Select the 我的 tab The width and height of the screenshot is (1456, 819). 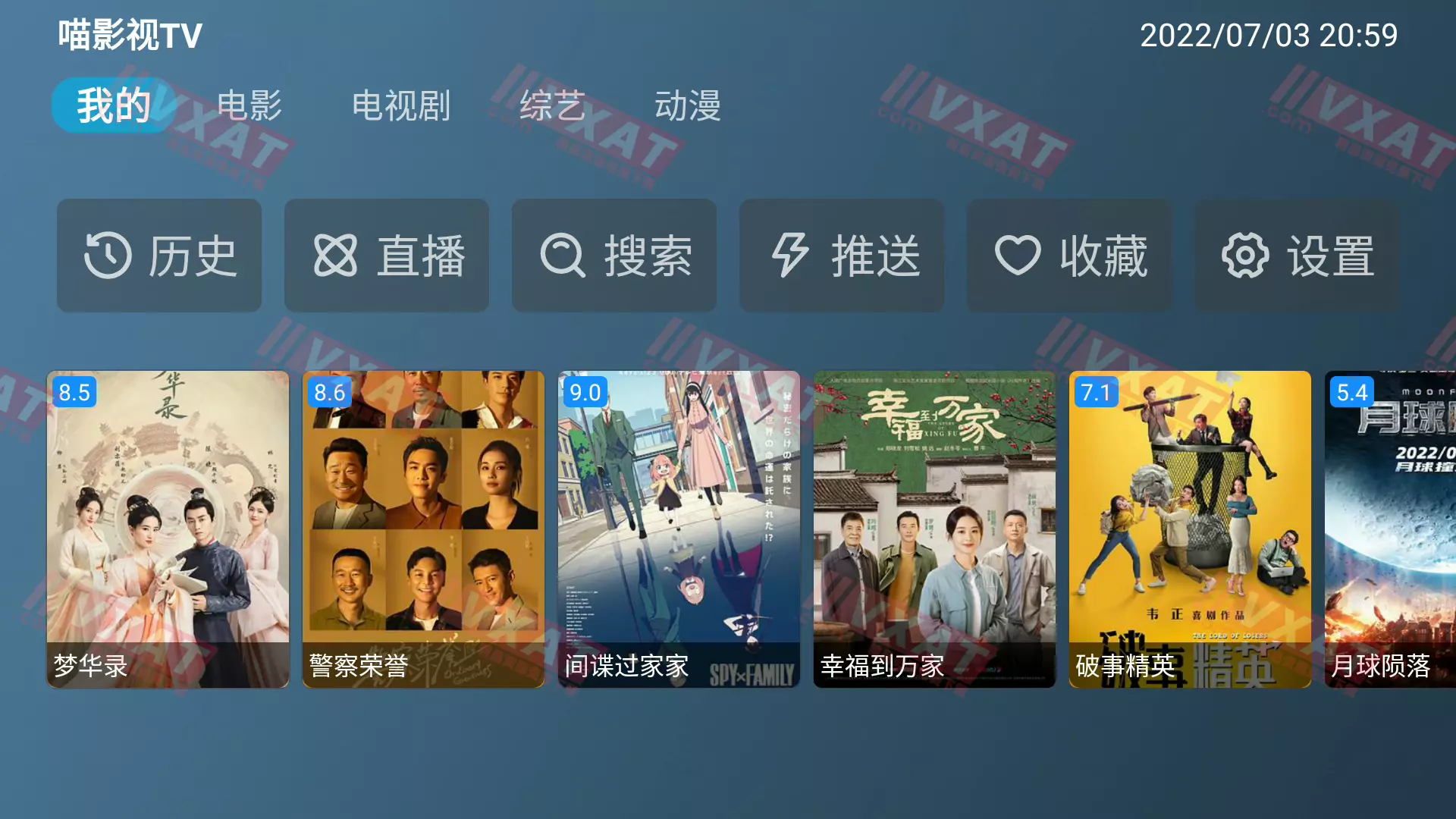[x=114, y=105]
